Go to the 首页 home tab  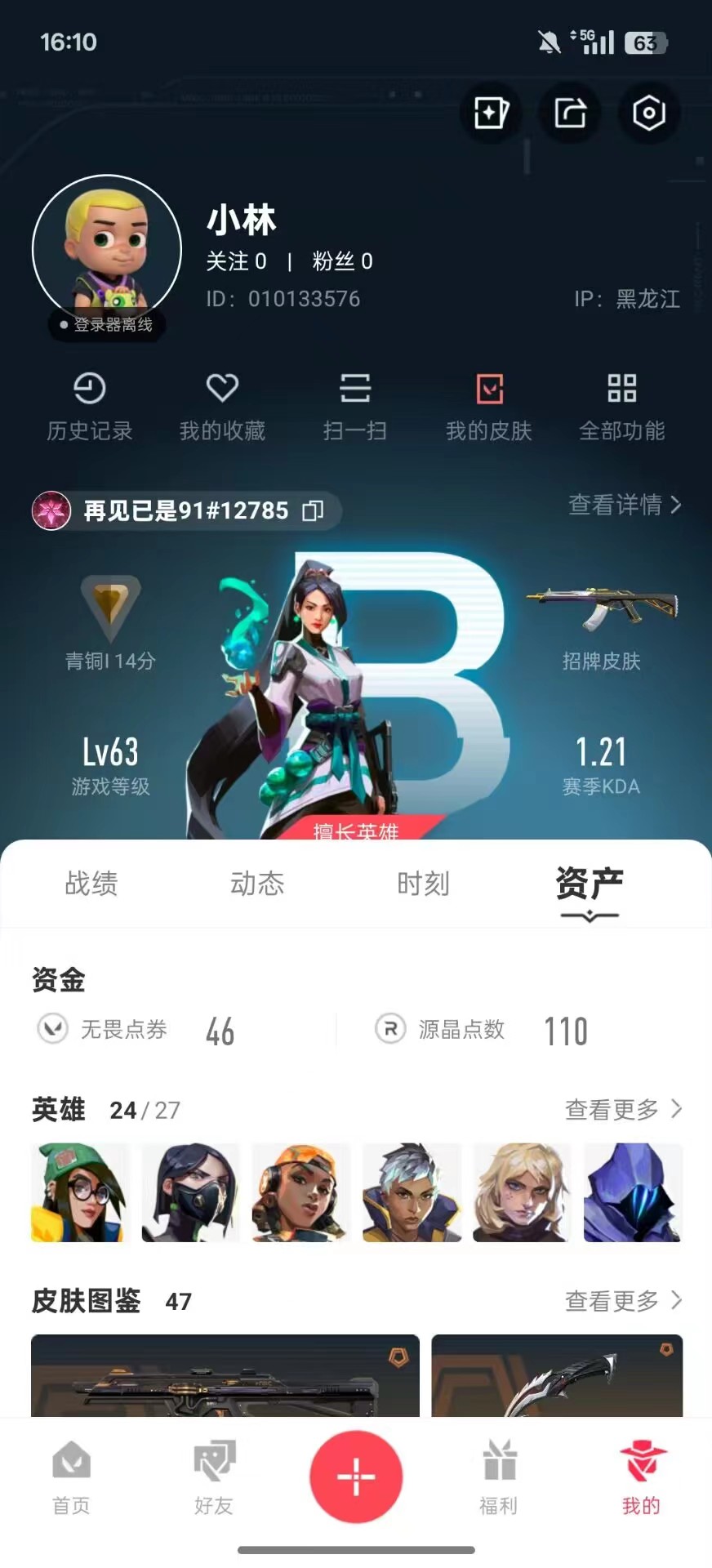[72, 1478]
